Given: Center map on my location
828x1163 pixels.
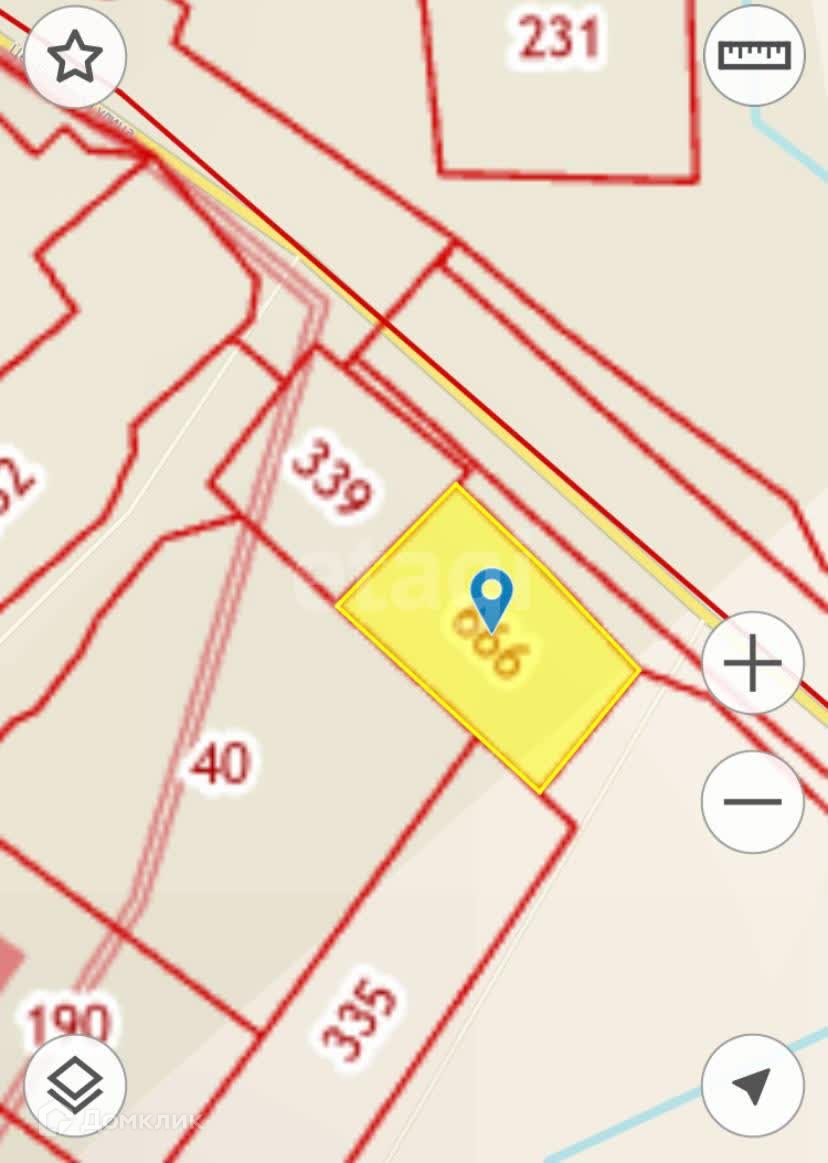Looking at the screenshot, I should point(753,1085).
